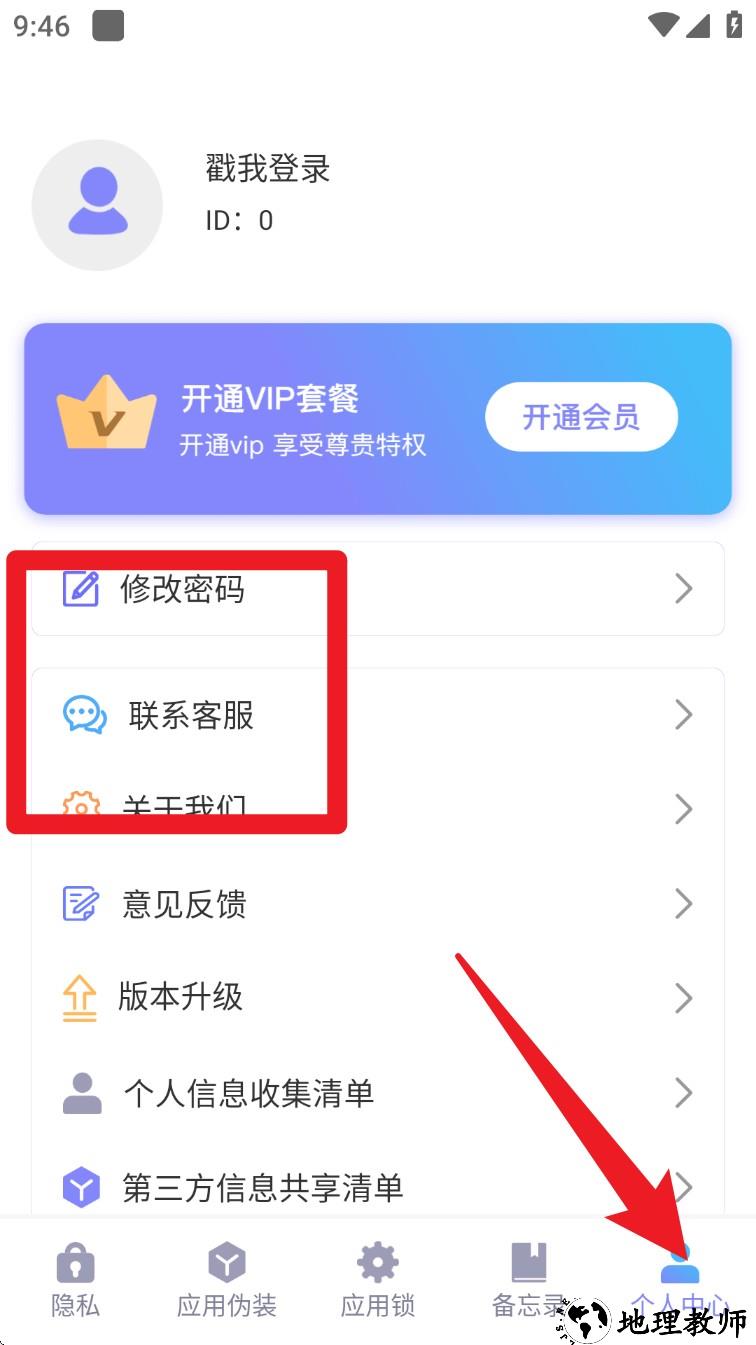Viewport: 756px width, 1345px height.
Task: Open 意见反馈 row
Action: (378, 904)
